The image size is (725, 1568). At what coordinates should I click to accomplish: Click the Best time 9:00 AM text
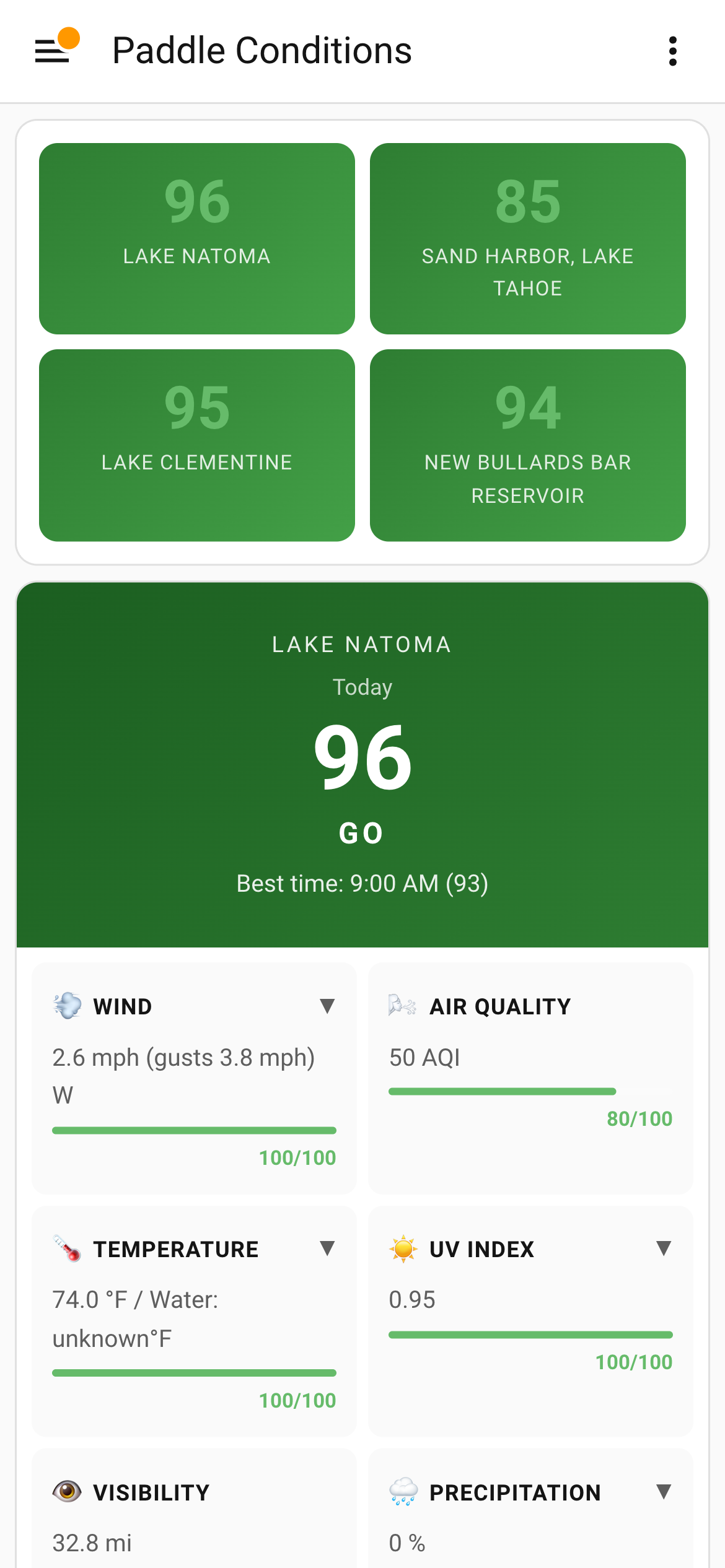(x=362, y=883)
